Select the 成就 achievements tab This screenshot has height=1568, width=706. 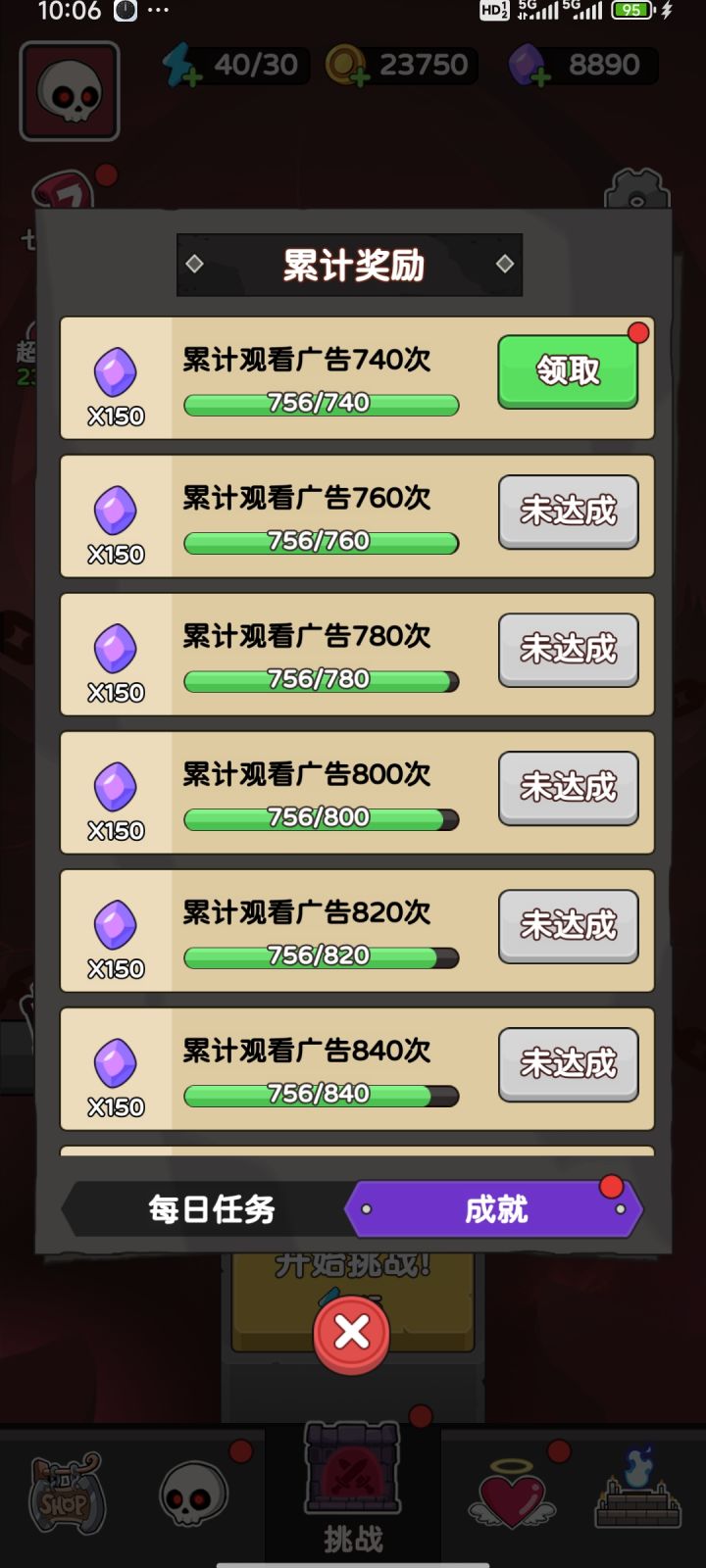click(493, 1209)
